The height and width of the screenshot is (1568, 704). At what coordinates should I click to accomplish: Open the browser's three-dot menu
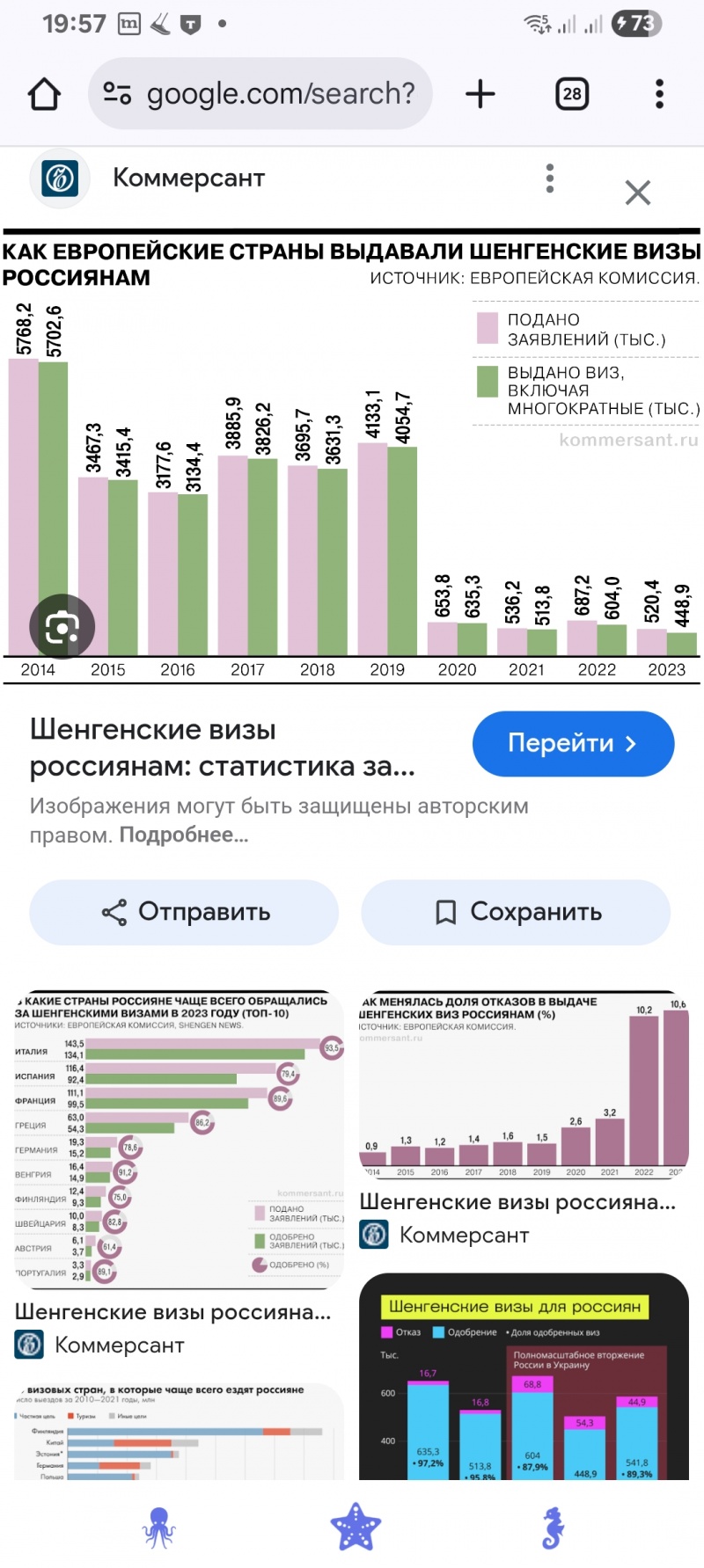(x=659, y=94)
